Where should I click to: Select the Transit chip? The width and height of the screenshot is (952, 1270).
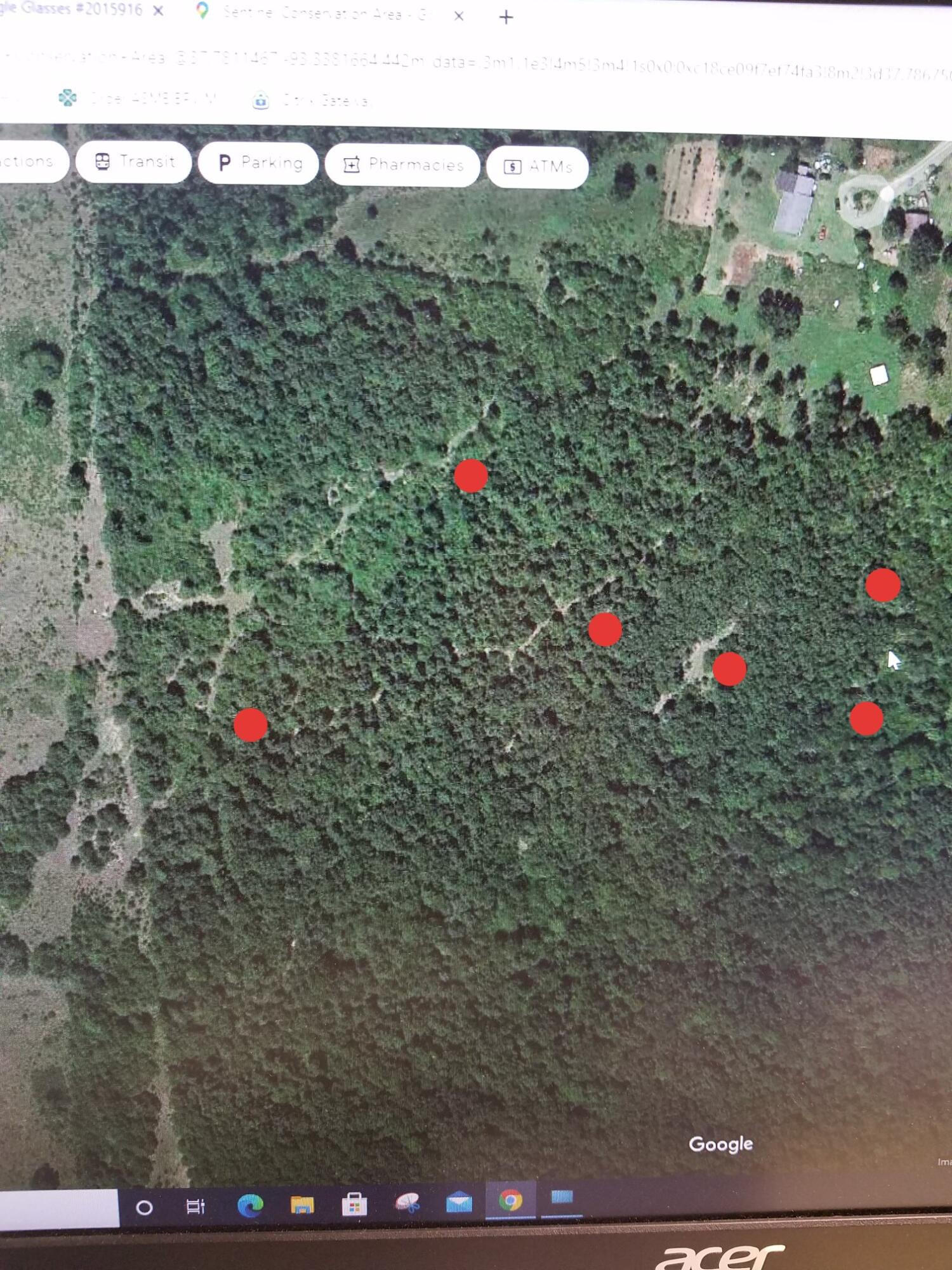coord(133,162)
